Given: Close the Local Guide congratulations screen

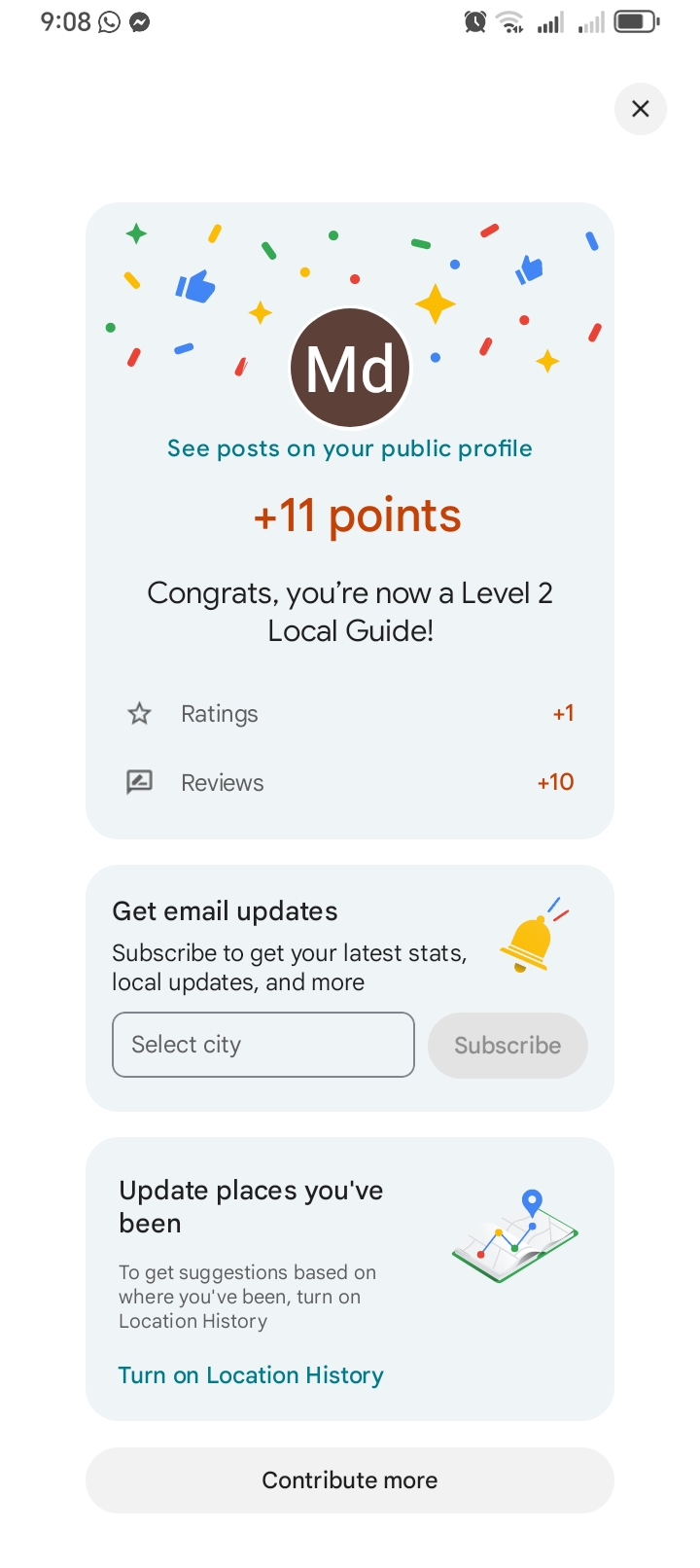Looking at the screenshot, I should 640,109.
